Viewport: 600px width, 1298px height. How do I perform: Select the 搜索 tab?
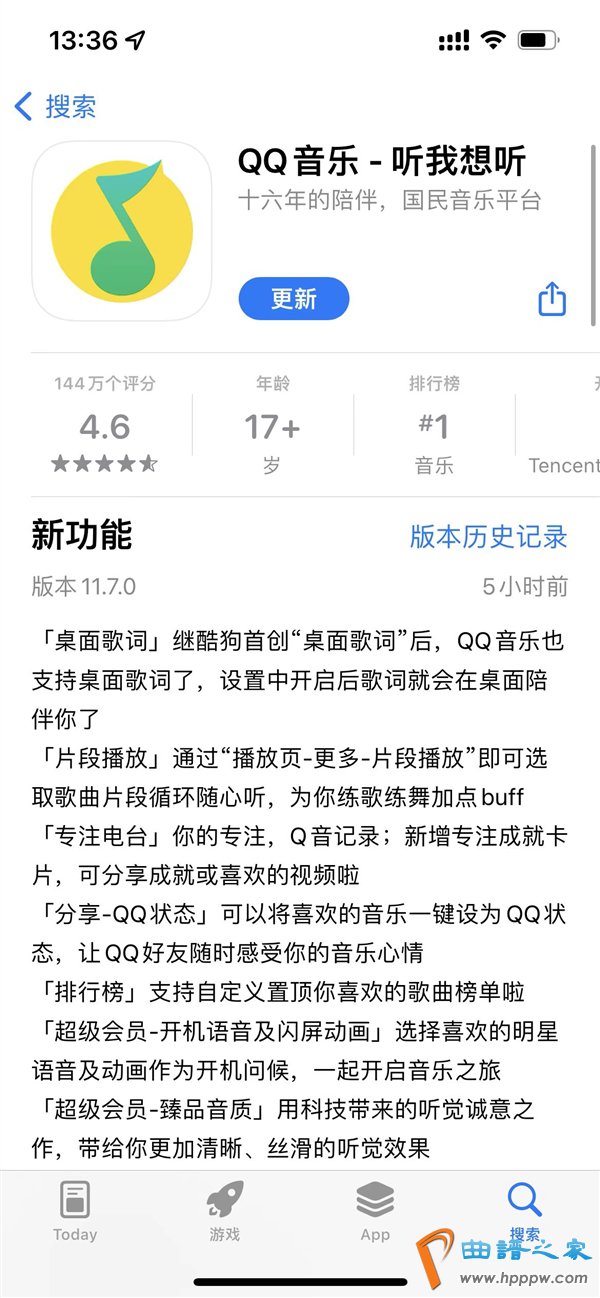(524, 1210)
